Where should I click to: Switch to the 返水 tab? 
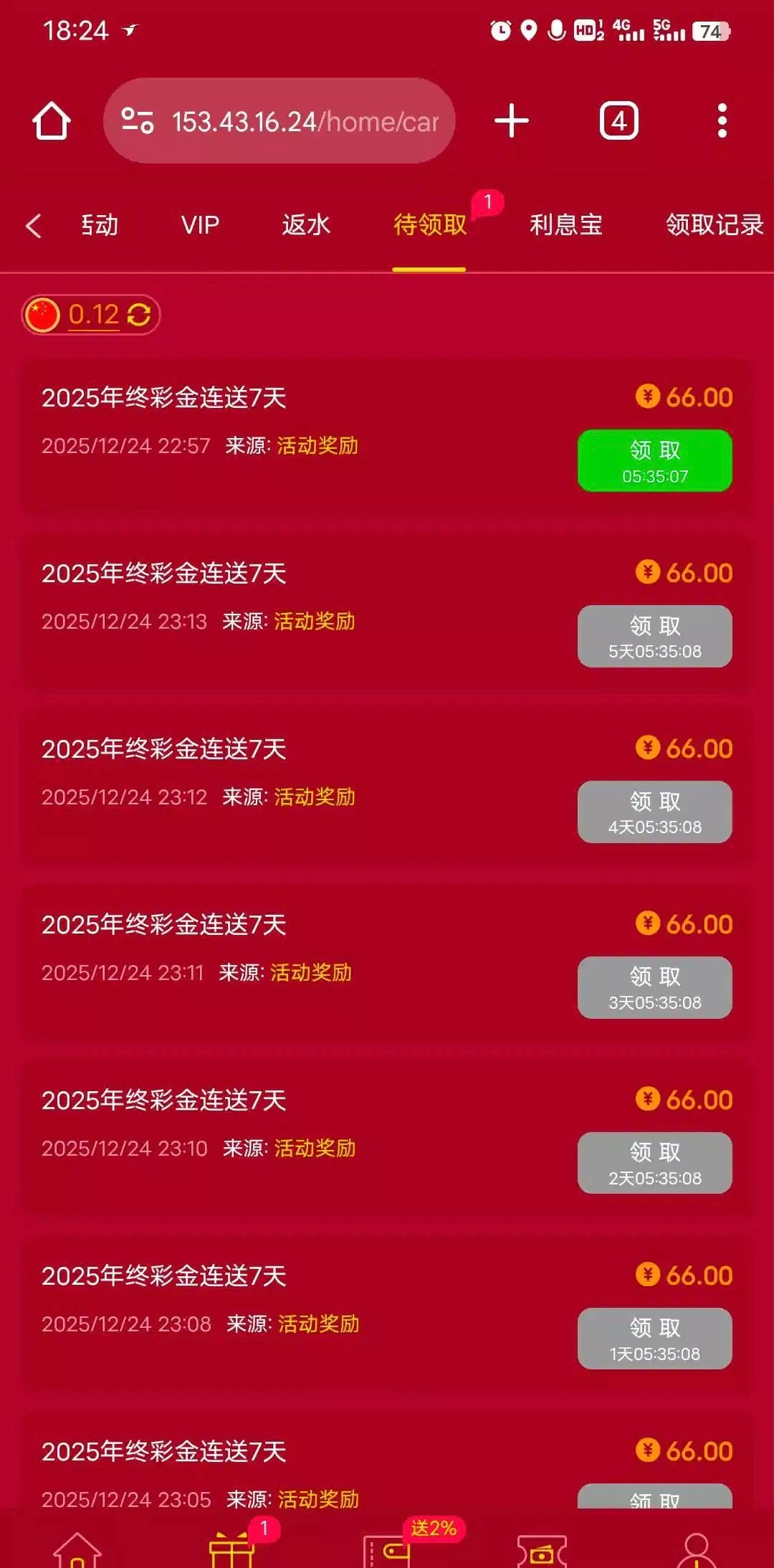pyautogui.click(x=306, y=225)
